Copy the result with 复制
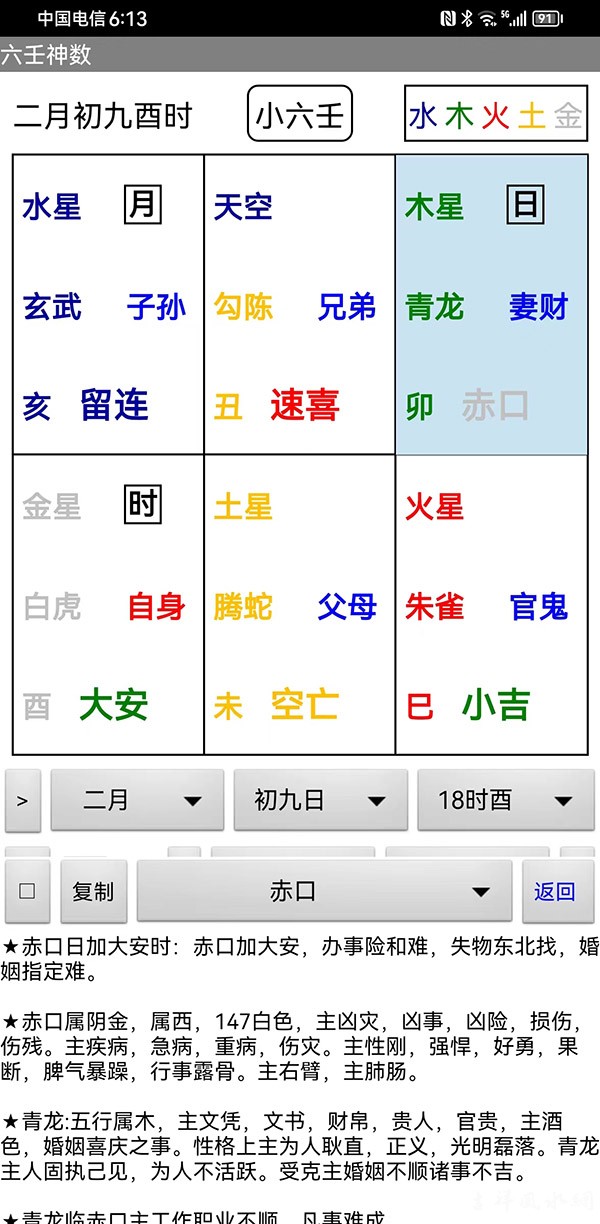Screen dimensions: 600x1224 click(93, 891)
